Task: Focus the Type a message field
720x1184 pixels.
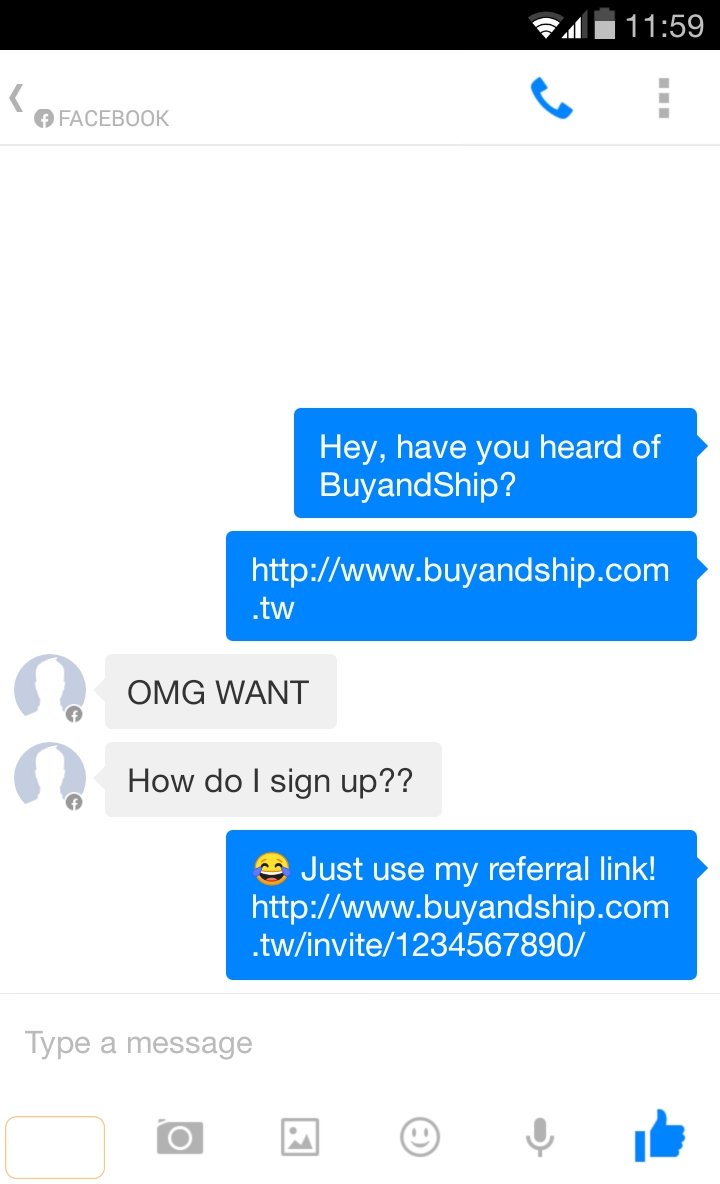Action: (x=300, y=1043)
